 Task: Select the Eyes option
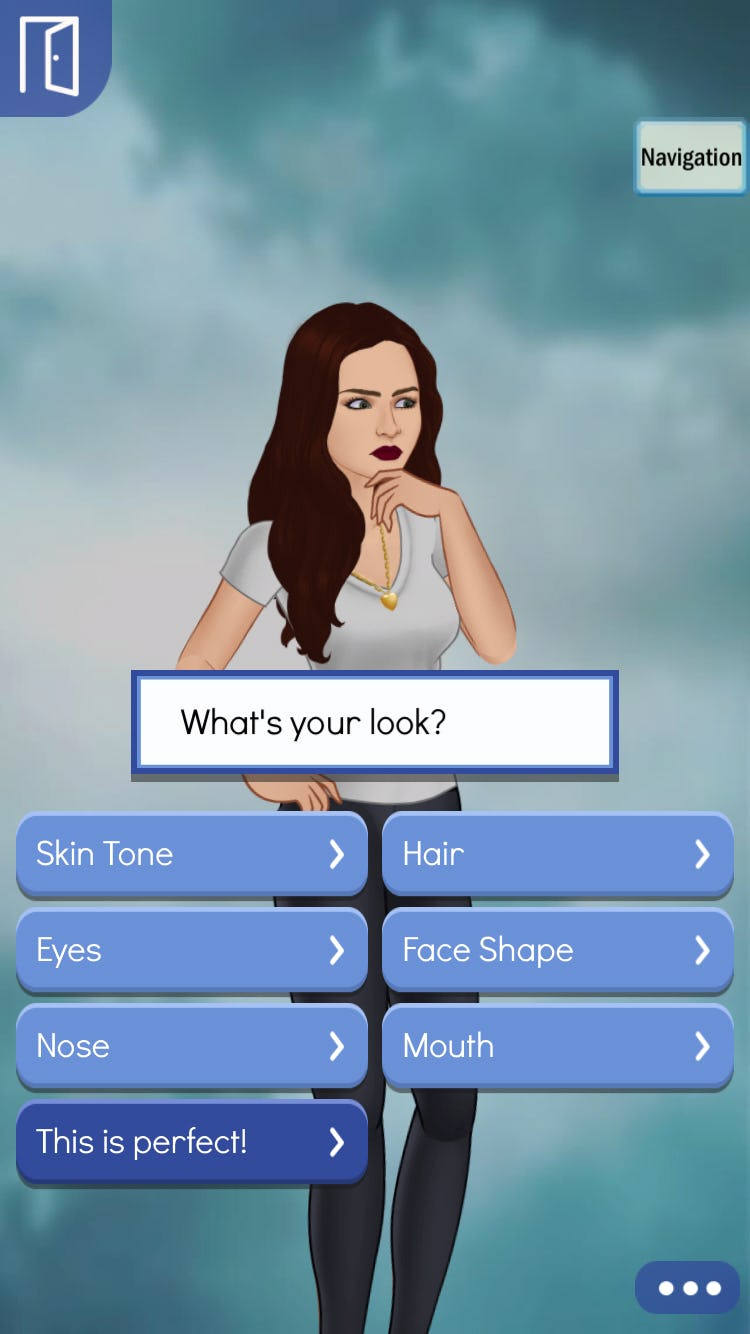pos(191,950)
